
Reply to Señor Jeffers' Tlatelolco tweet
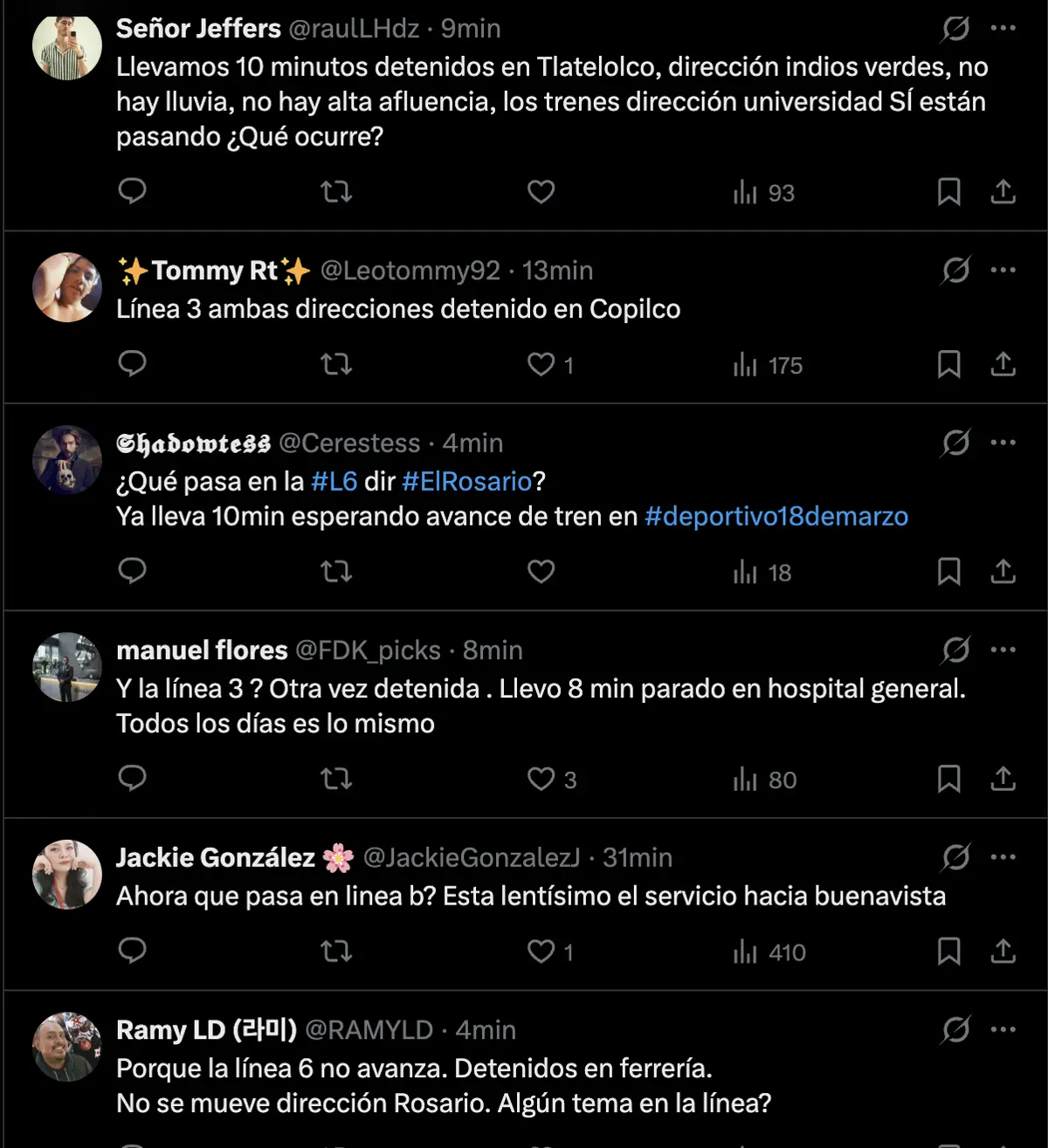pos(133,191)
